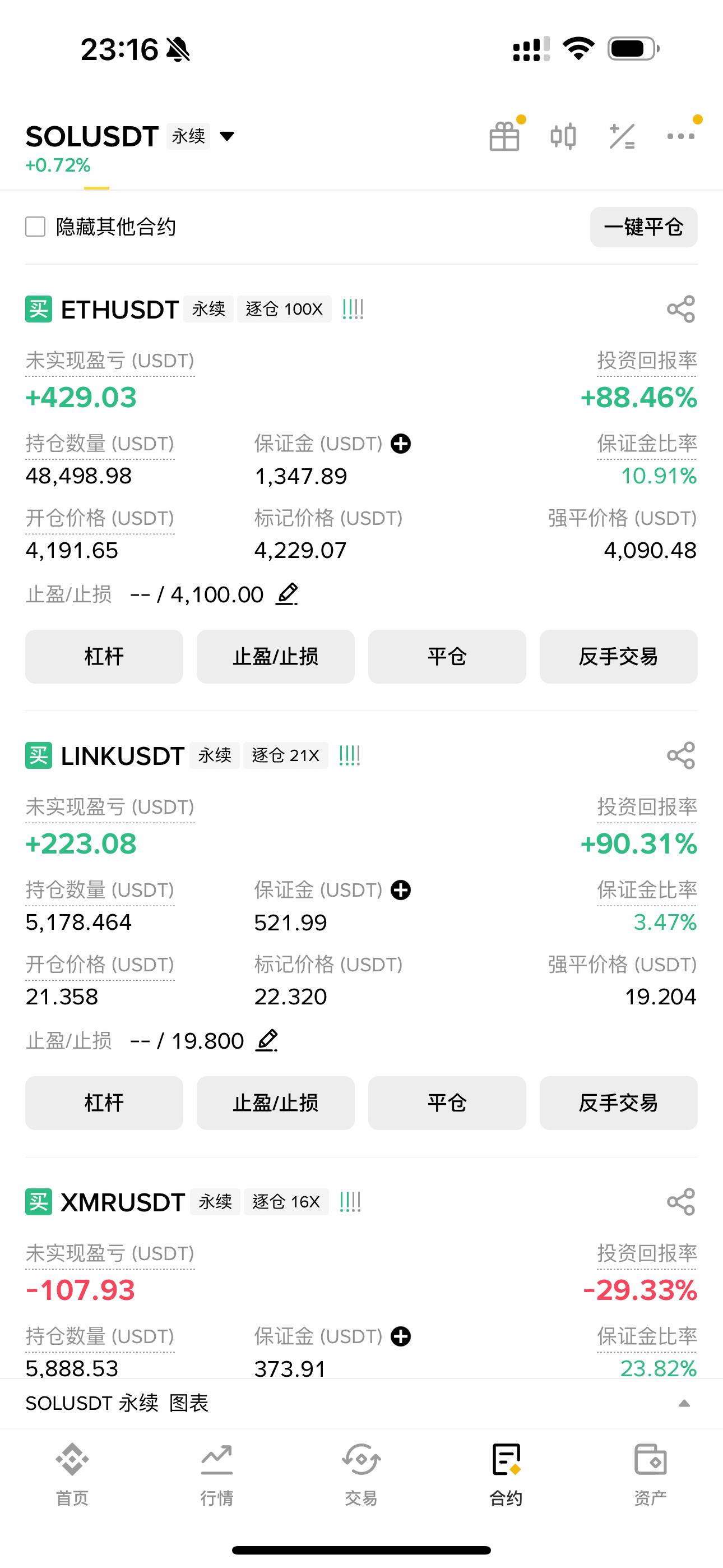This screenshot has width=723, height=1568.
Task: Tap 反手交易 on the ETHUSDT position
Action: tap(618, 657)
